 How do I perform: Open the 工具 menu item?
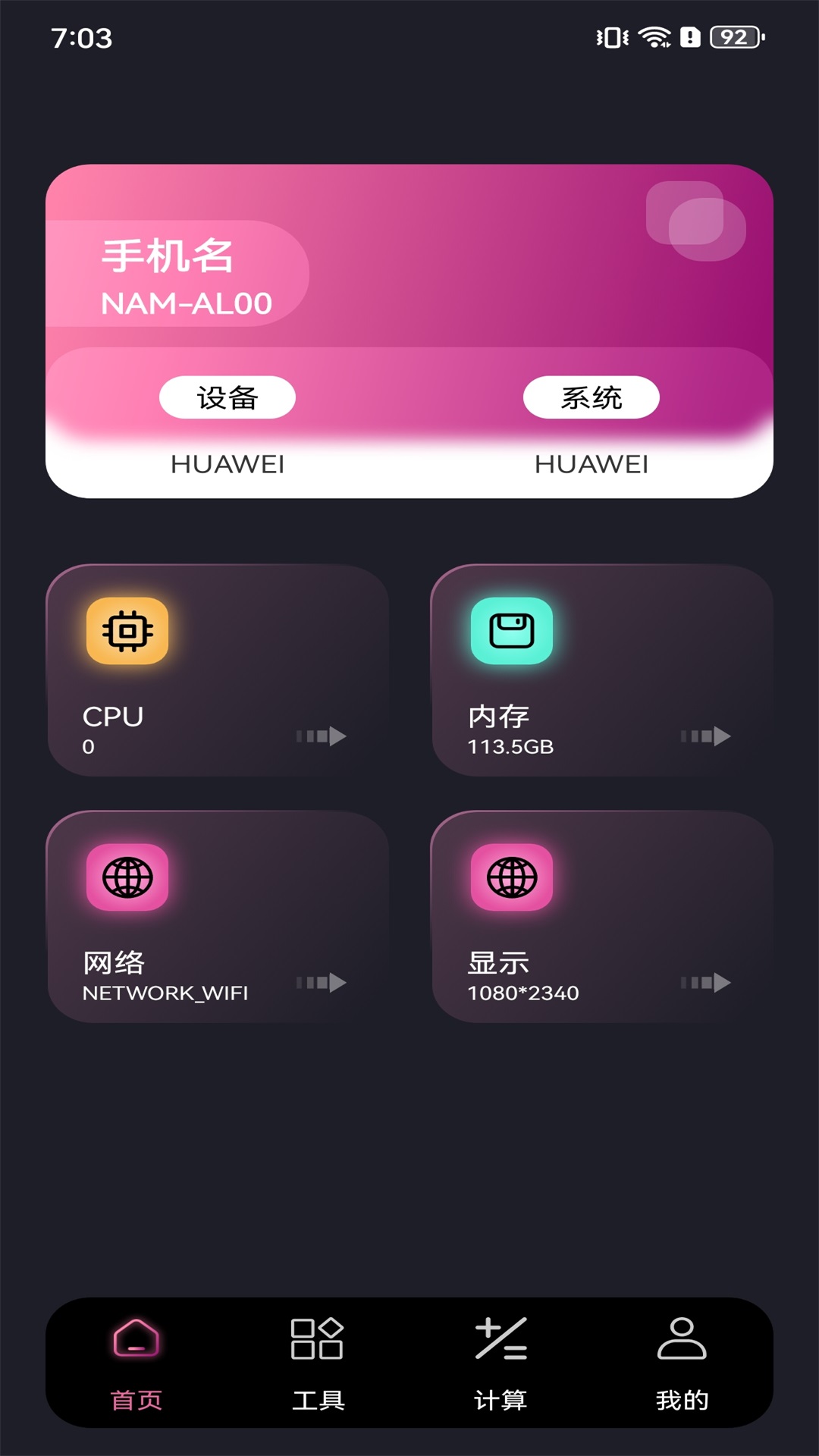tap(318, 1399)
